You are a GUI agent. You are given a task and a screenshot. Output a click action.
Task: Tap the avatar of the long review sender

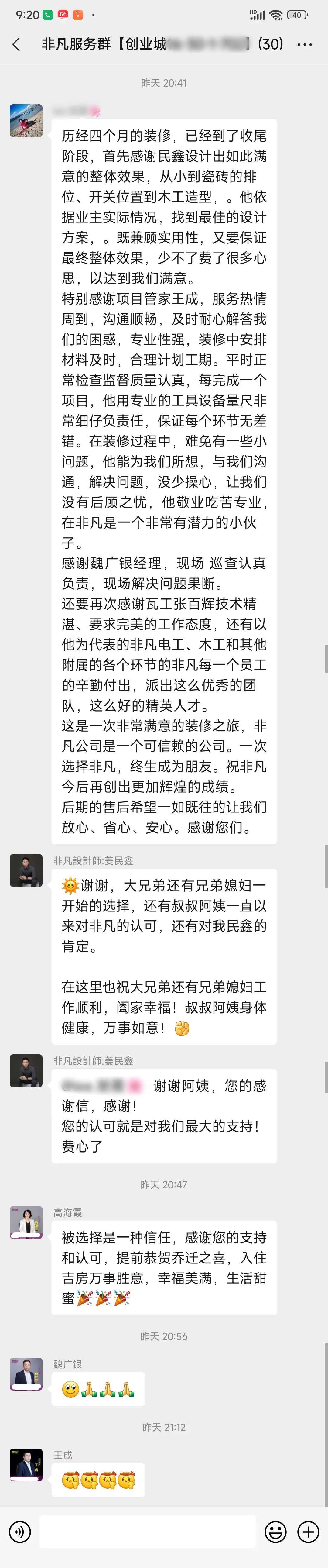point(26,121)
